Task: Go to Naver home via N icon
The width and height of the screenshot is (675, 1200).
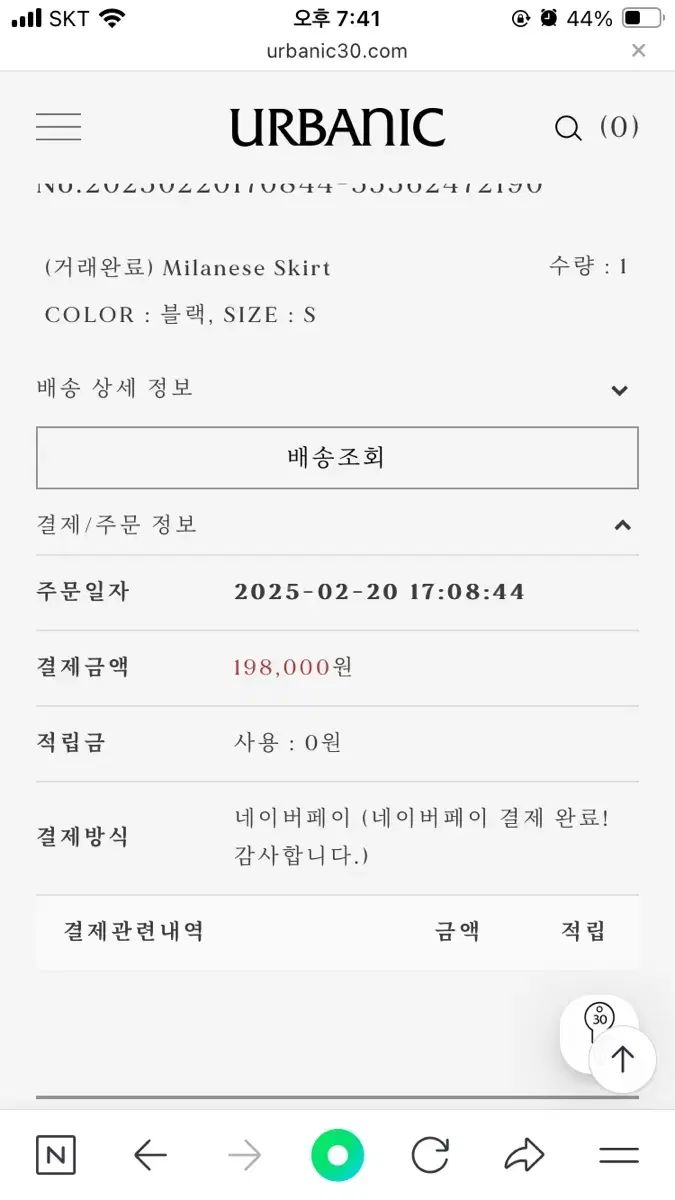Action: [x=56, y=1156]
